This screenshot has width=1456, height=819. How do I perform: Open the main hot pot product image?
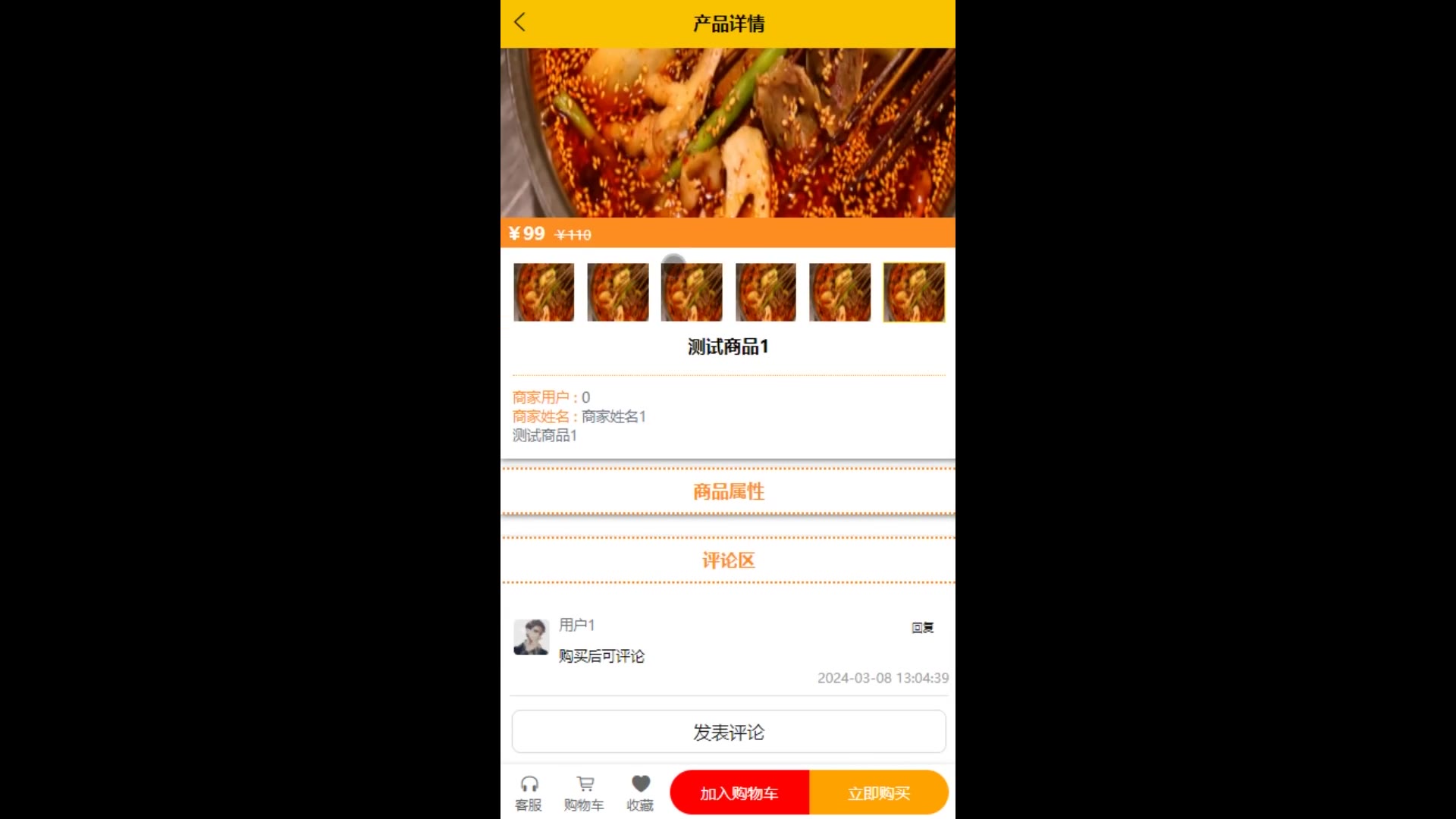point(728,133)
